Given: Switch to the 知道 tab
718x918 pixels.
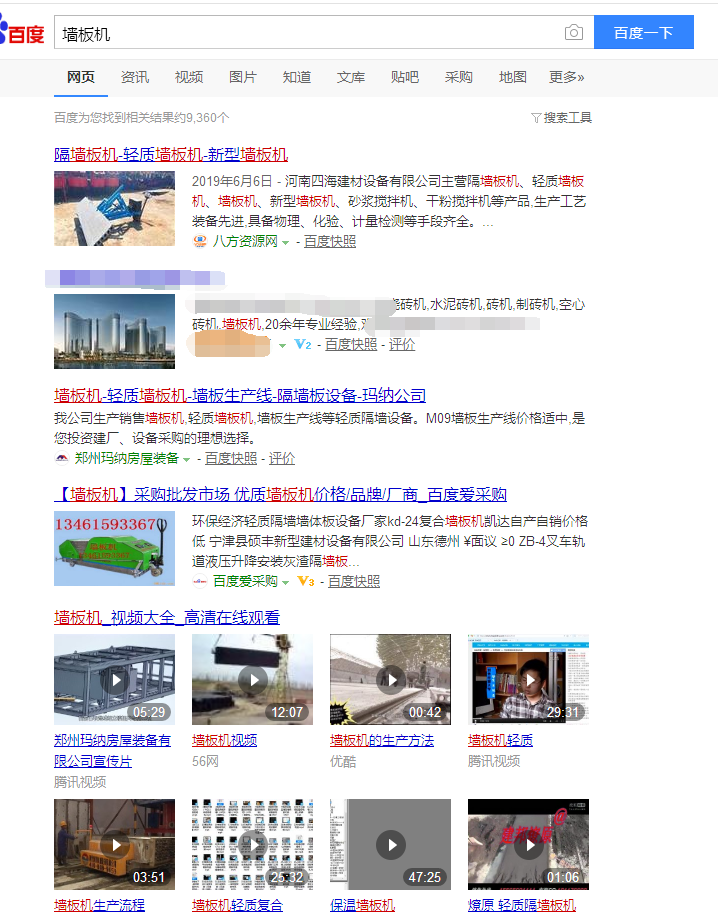Looking at the screenshot, I should pyautogui.click(x=297, y=77).
